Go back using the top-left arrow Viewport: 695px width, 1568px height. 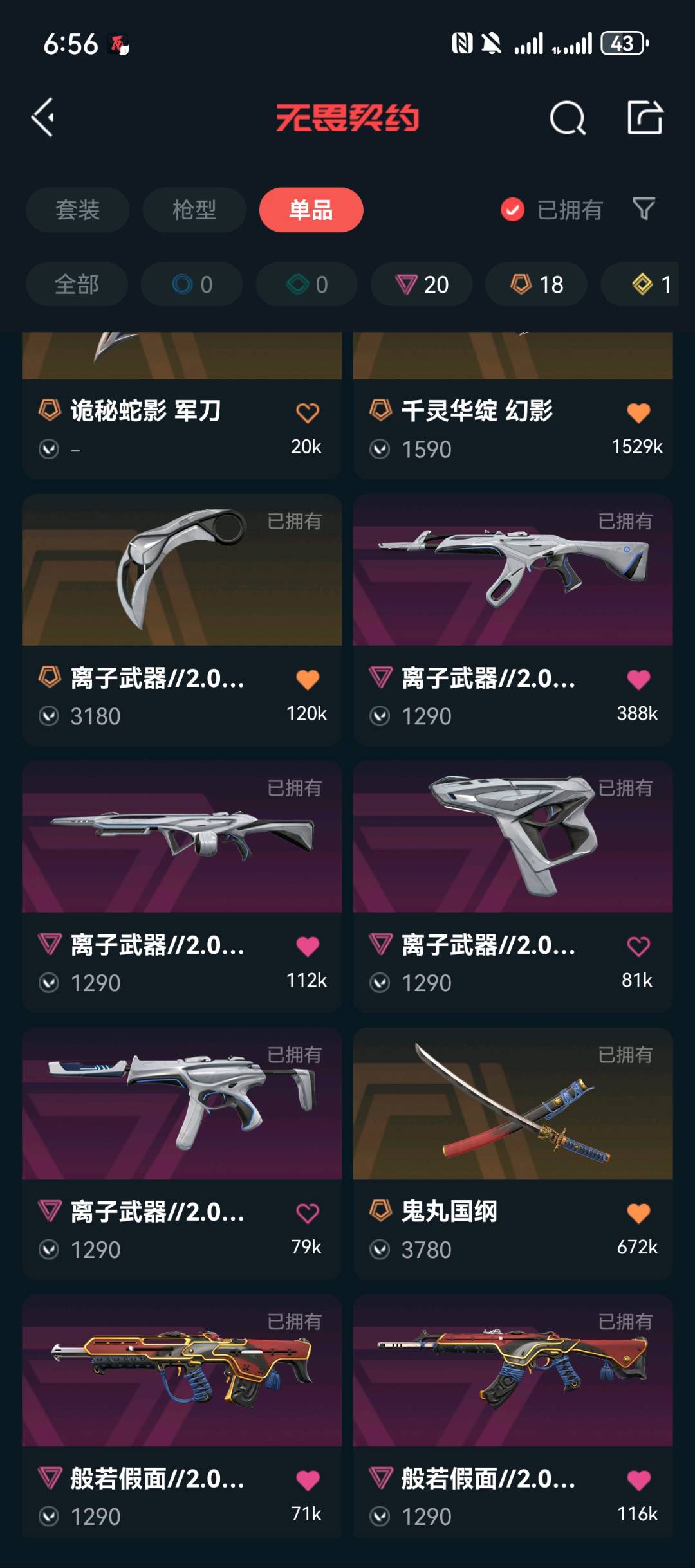tap(43, 118)
